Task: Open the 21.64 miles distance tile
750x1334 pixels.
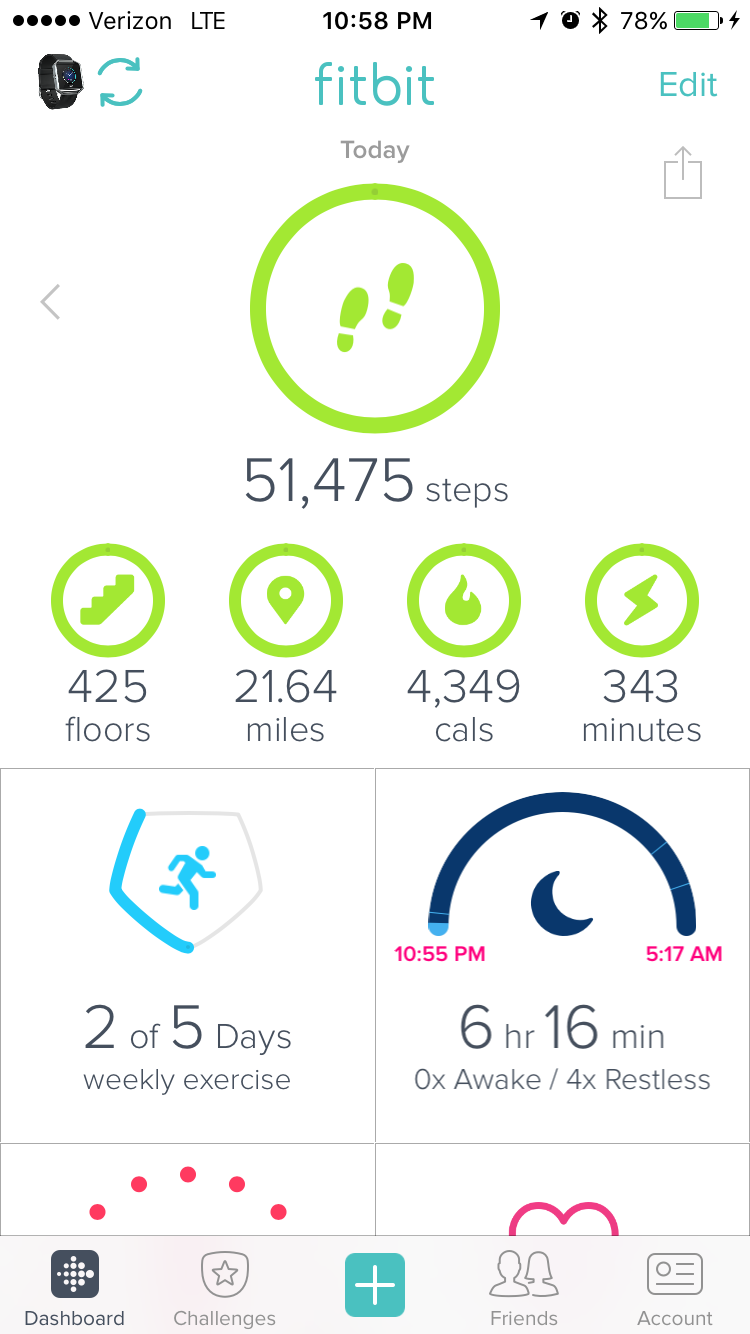Action: pyautogui.click(x=286, y=601)
